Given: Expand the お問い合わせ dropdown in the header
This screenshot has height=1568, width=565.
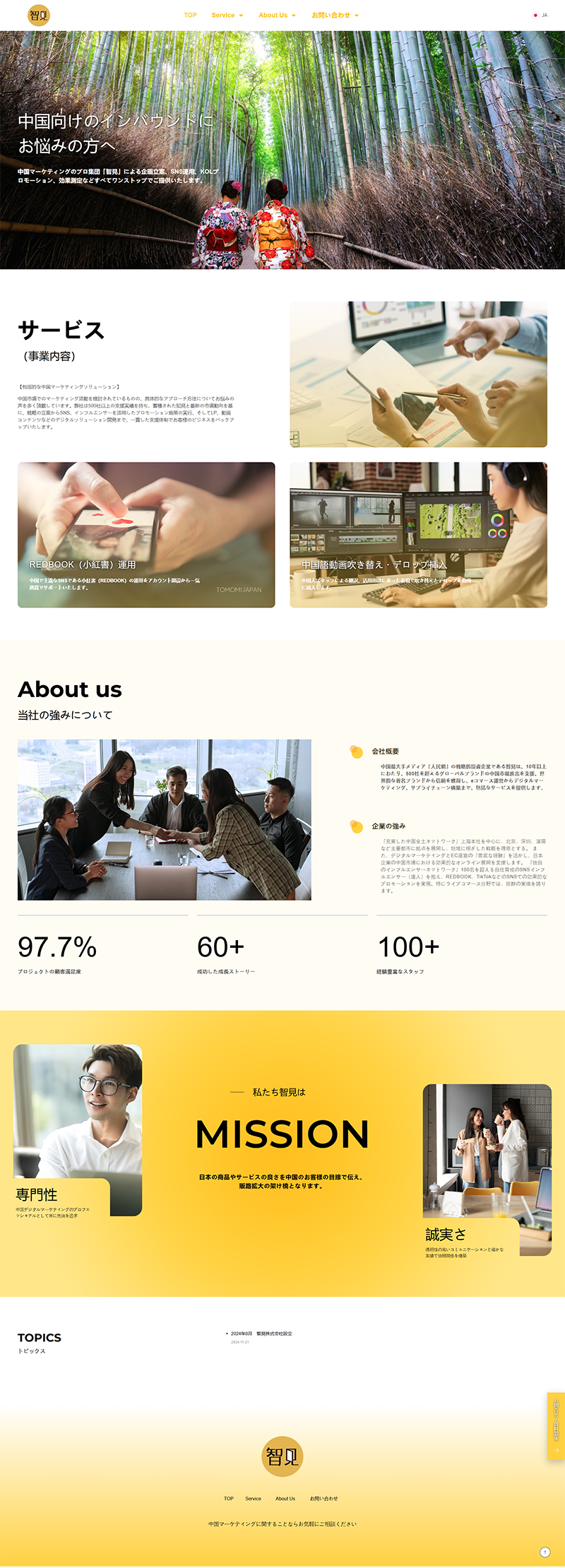Looking at the screenshot, I should [335, 15].
